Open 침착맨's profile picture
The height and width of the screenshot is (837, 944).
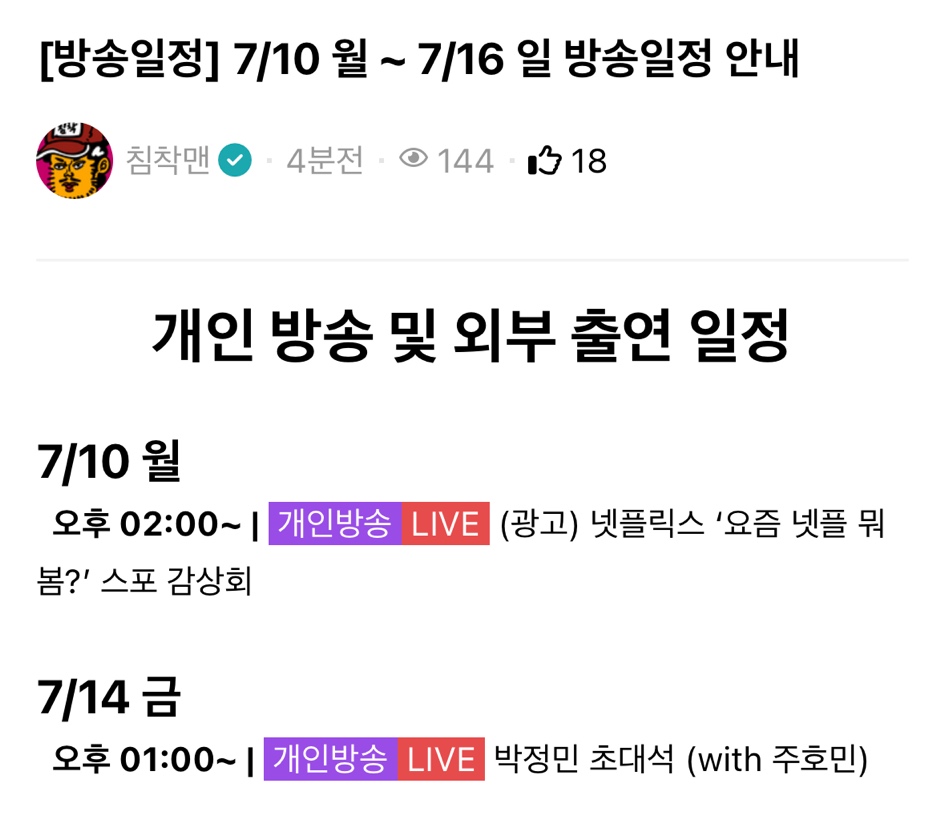click(74, 161)
